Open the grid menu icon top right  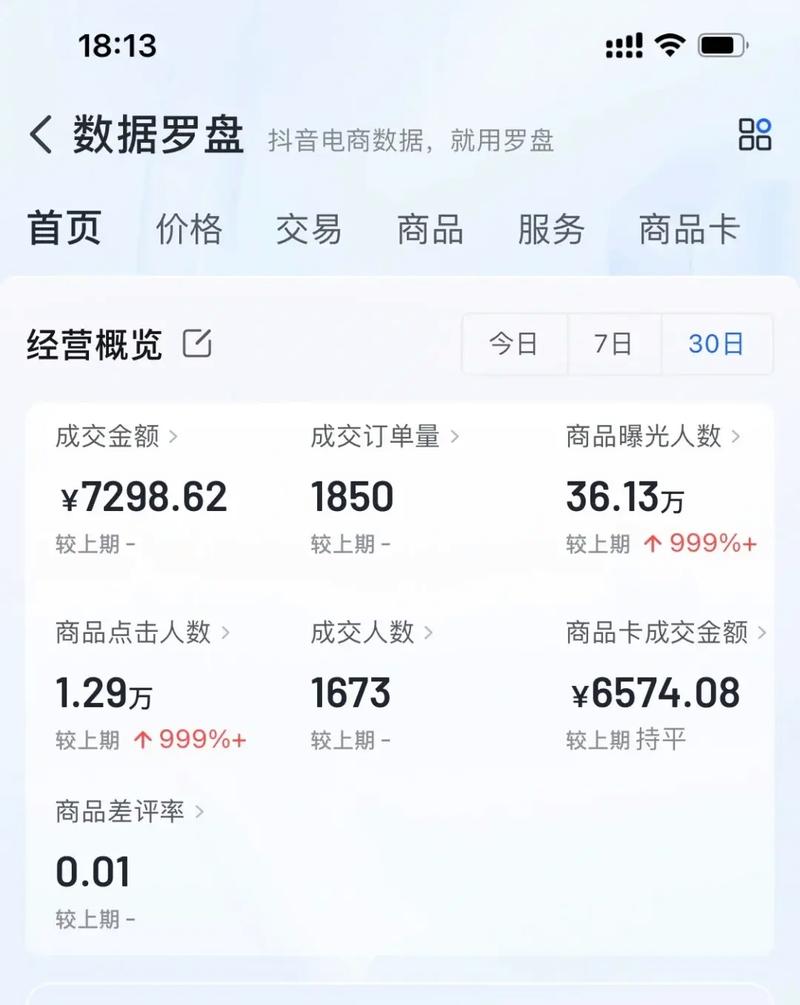tap(753, 133)
